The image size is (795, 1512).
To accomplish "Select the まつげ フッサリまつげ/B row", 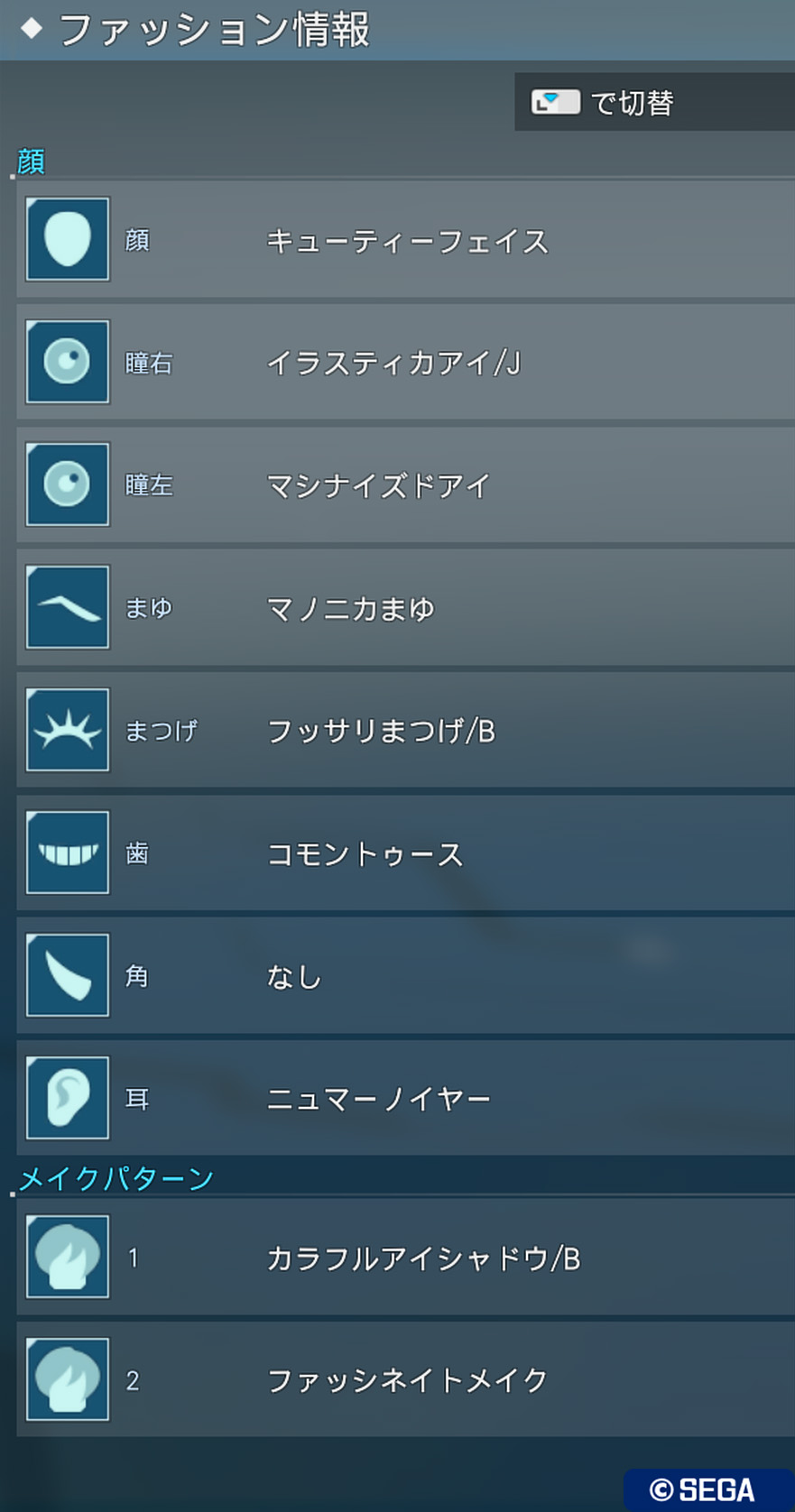I will (x=406, y=731).
